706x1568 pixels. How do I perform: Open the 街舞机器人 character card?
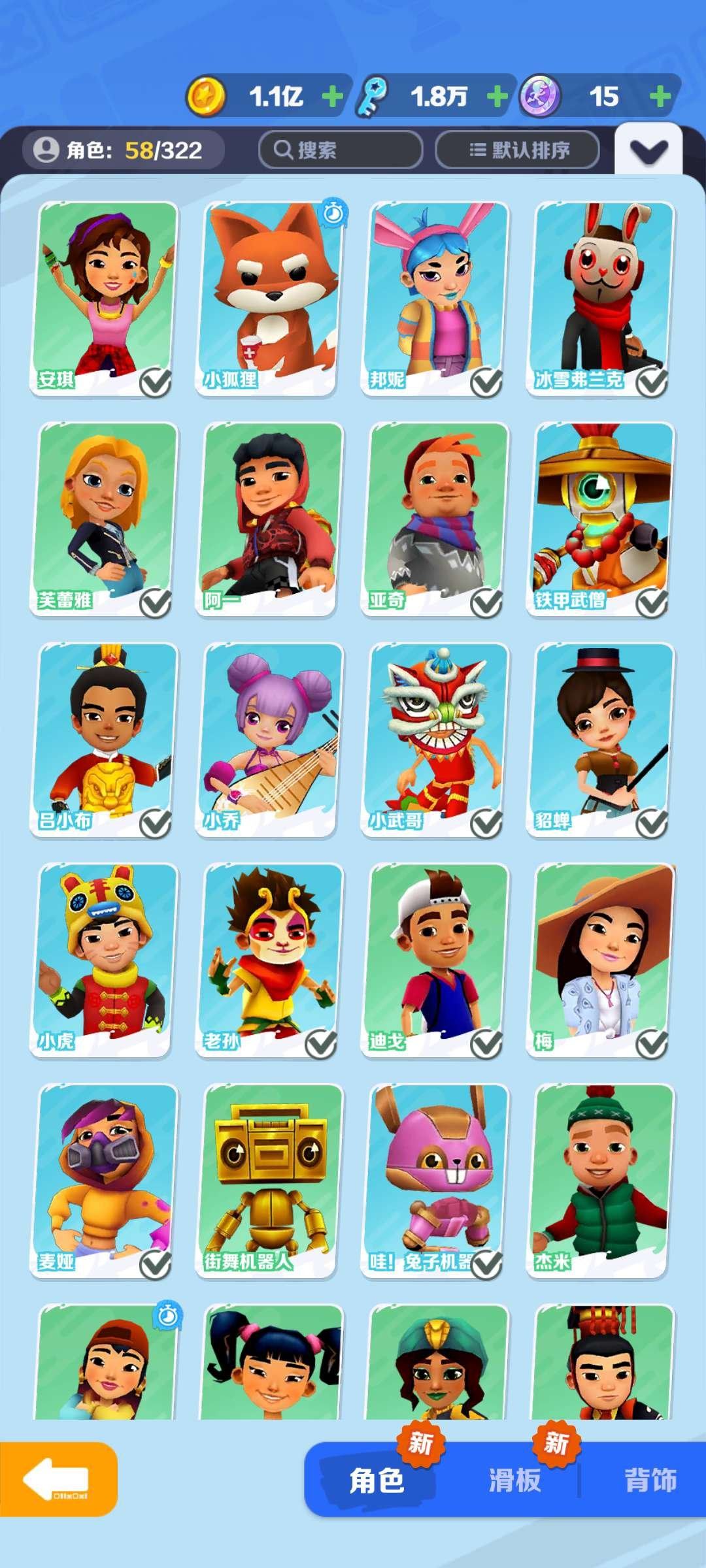coord(269,1179)
